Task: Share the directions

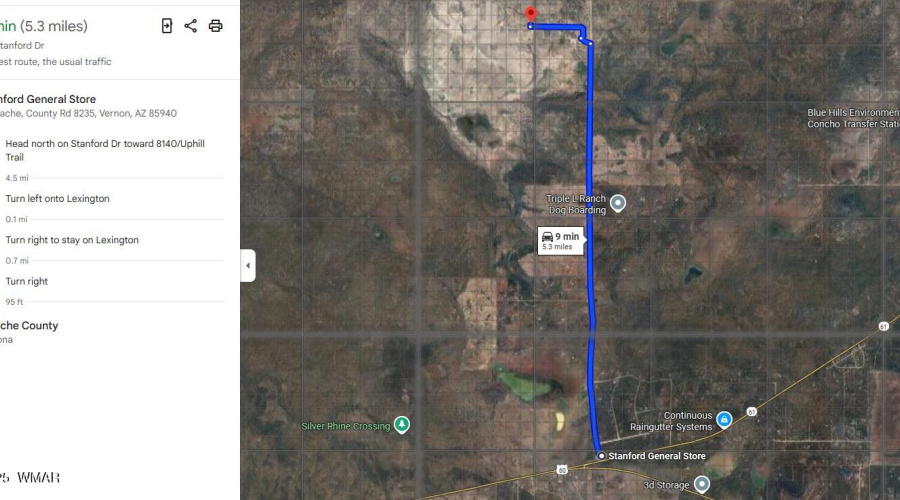Action: (x=191, y=26)
